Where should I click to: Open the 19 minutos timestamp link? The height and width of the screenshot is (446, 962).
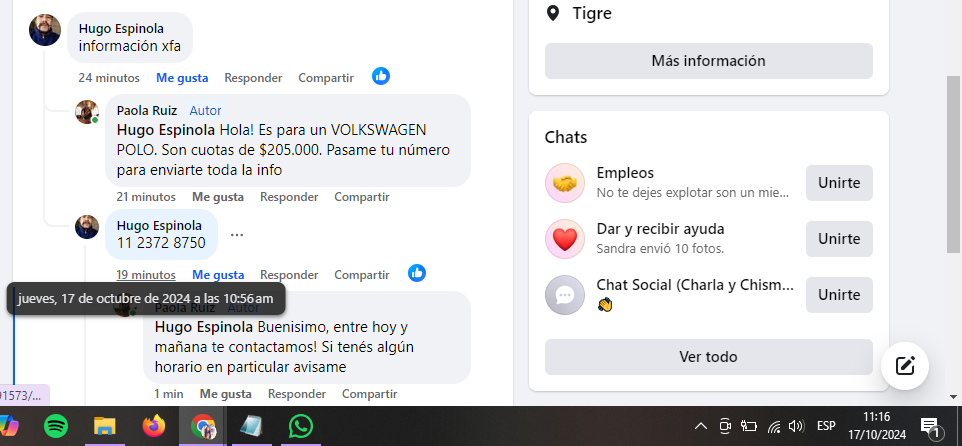point(146,275)
